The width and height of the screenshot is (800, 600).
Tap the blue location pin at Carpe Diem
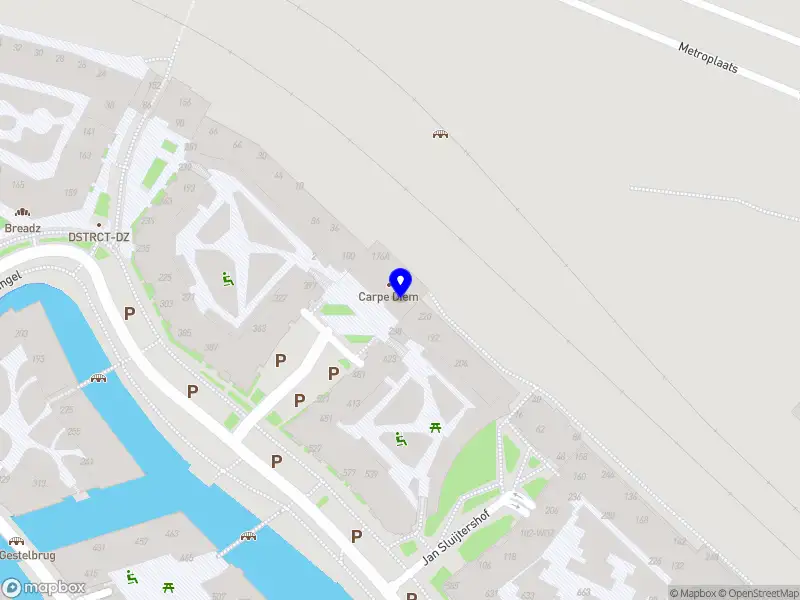(400, 282)
